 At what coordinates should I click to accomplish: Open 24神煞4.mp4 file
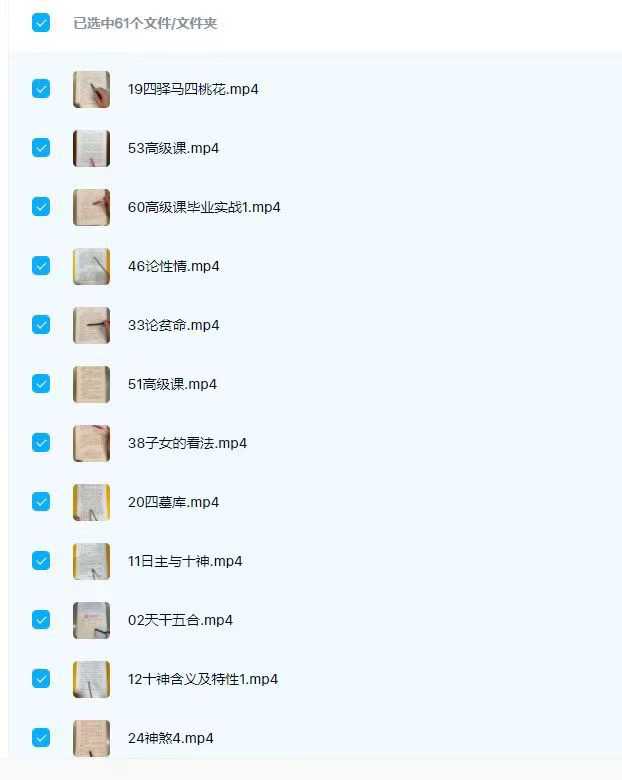tap(170, 738)
